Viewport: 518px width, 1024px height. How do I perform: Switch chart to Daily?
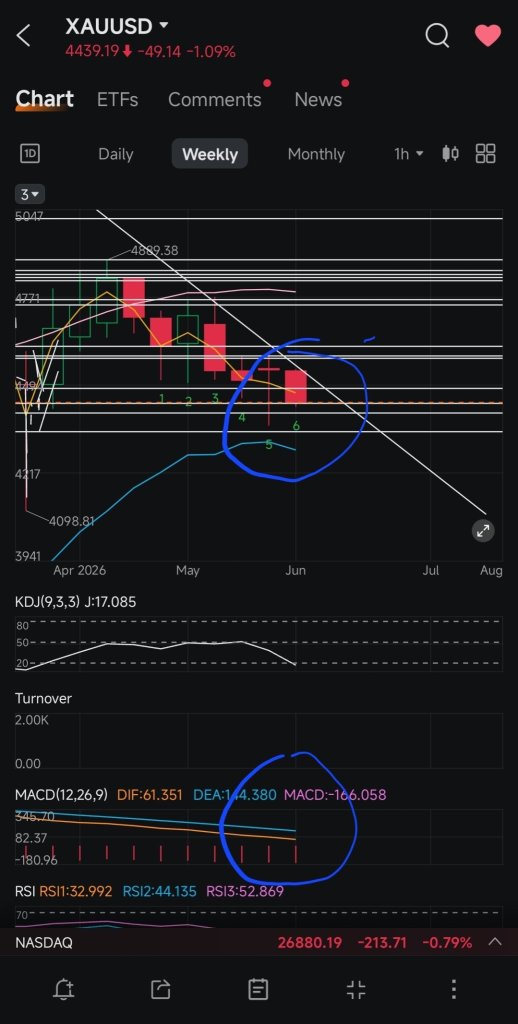tap(116, 154)
